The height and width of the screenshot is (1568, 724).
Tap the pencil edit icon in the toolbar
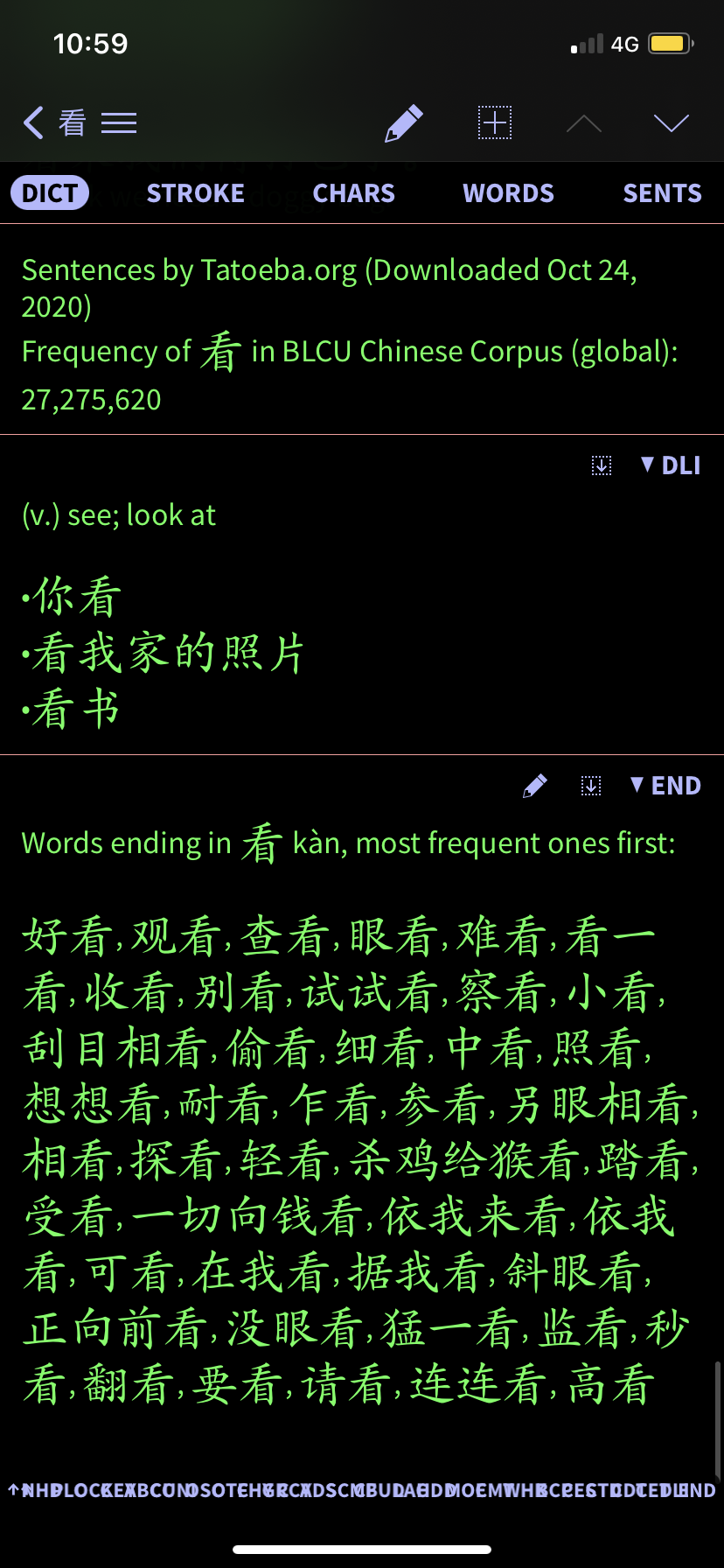(404, 123)
